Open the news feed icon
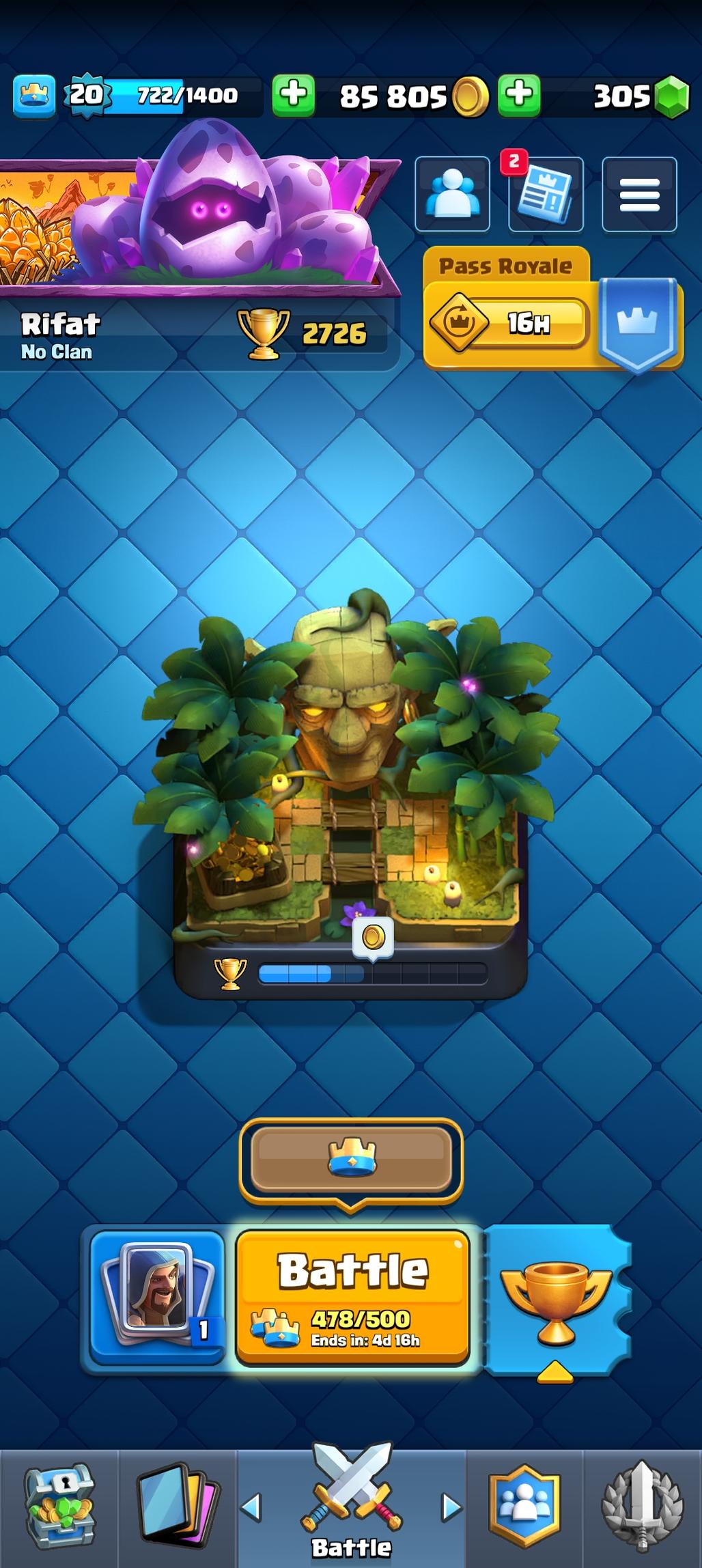Viewport: 702px width, 1568px height. point(546,195)
